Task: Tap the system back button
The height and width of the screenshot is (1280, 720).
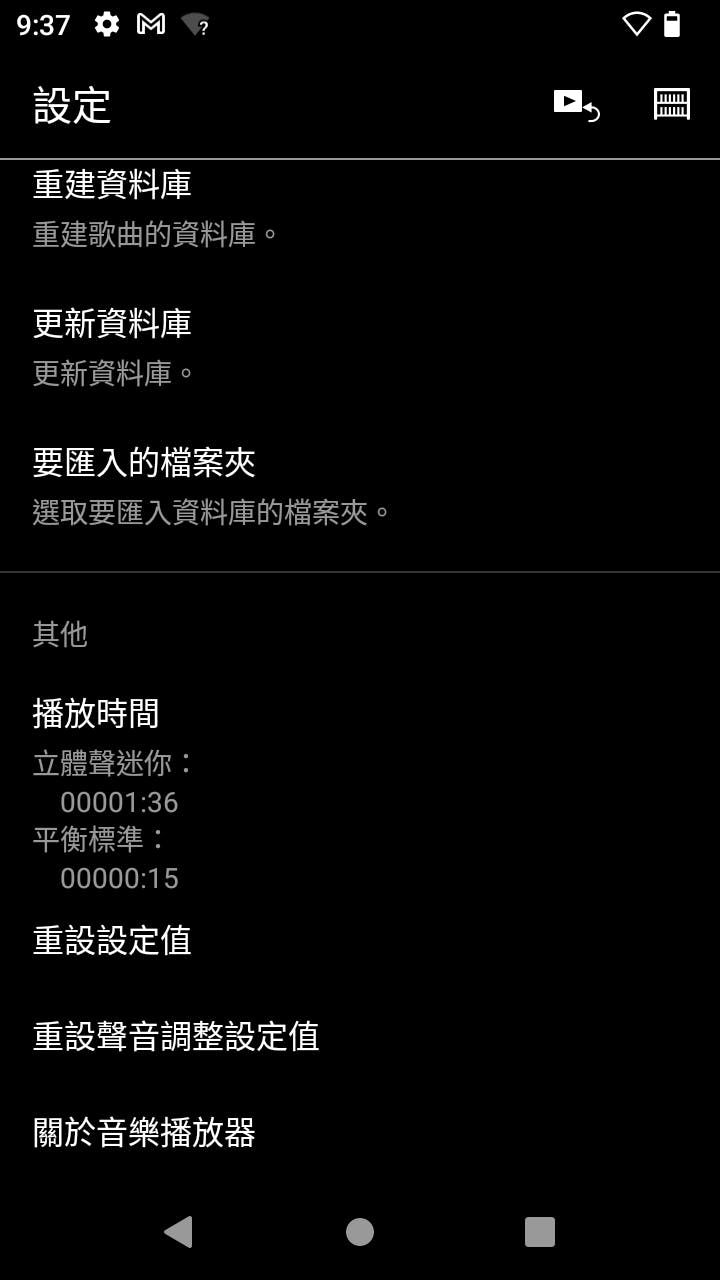Action: [x=178, y=1232]
